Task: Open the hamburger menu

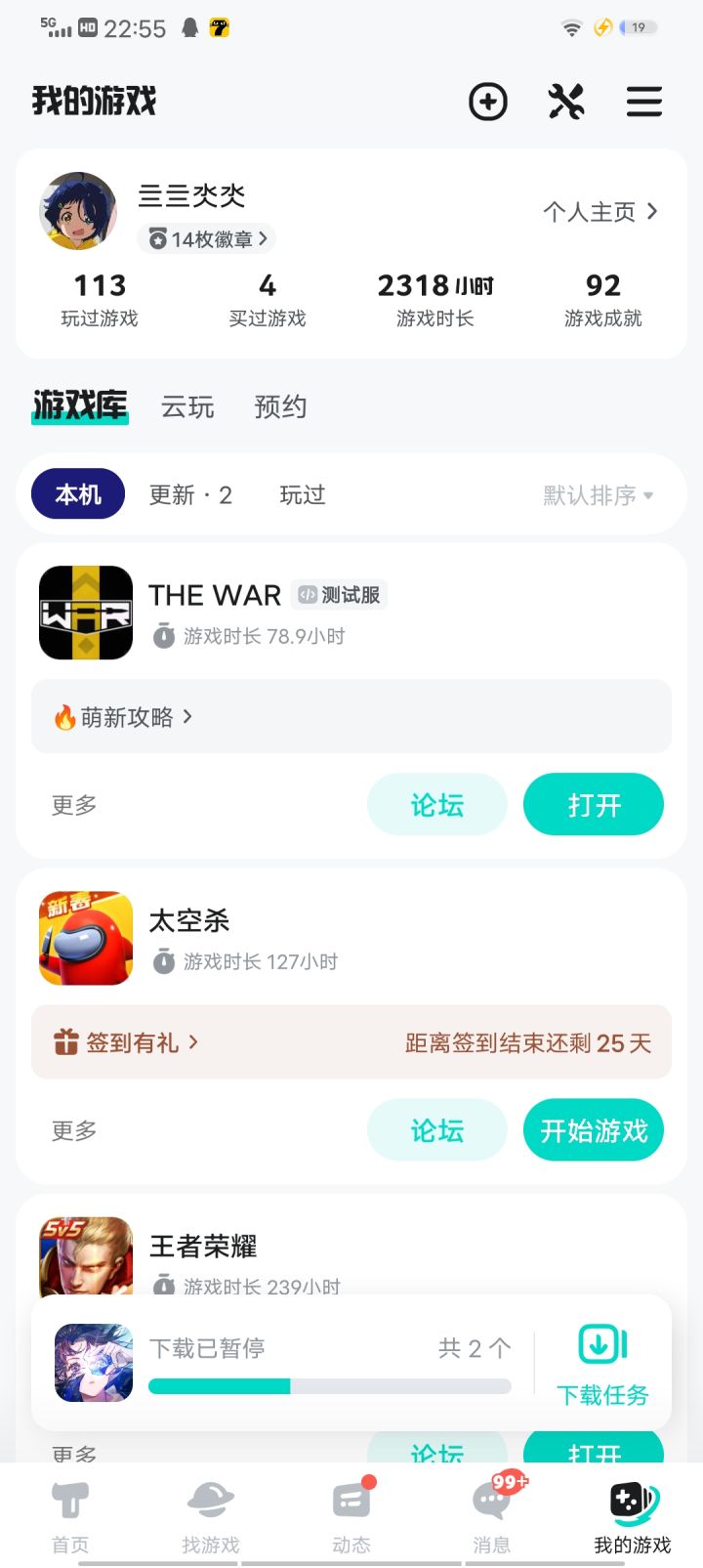Action: tap(644, 102)
